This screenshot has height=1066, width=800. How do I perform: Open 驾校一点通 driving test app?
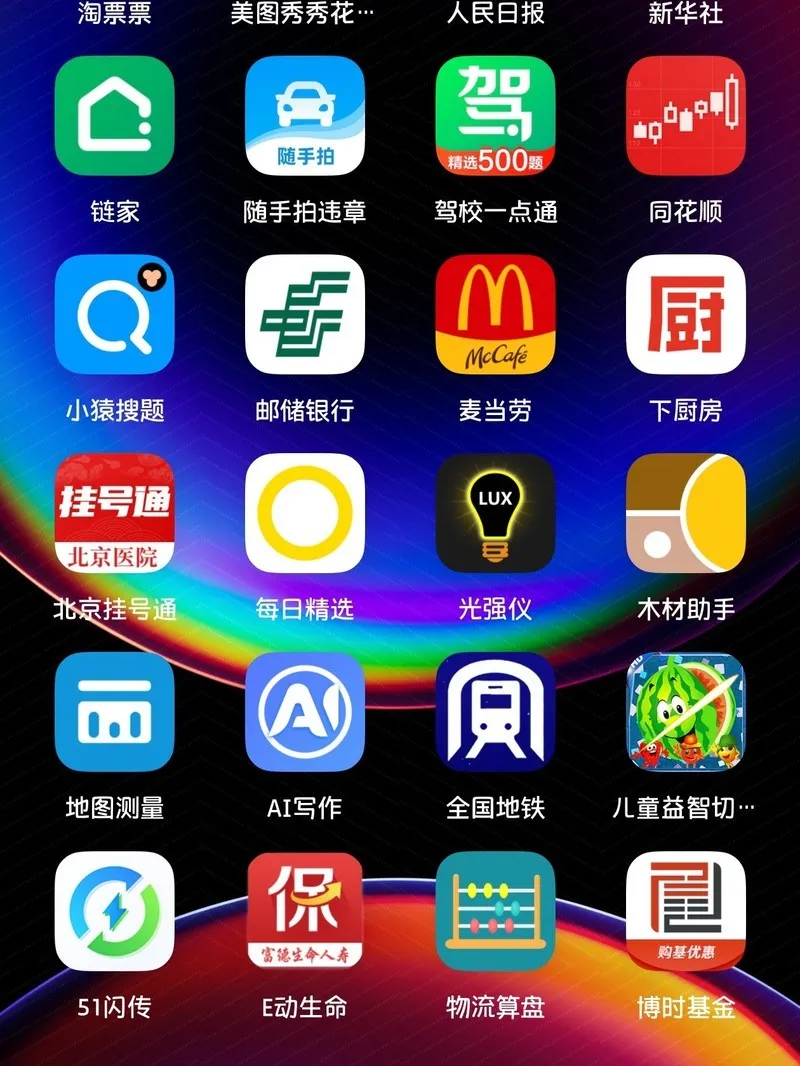(495, 116)
